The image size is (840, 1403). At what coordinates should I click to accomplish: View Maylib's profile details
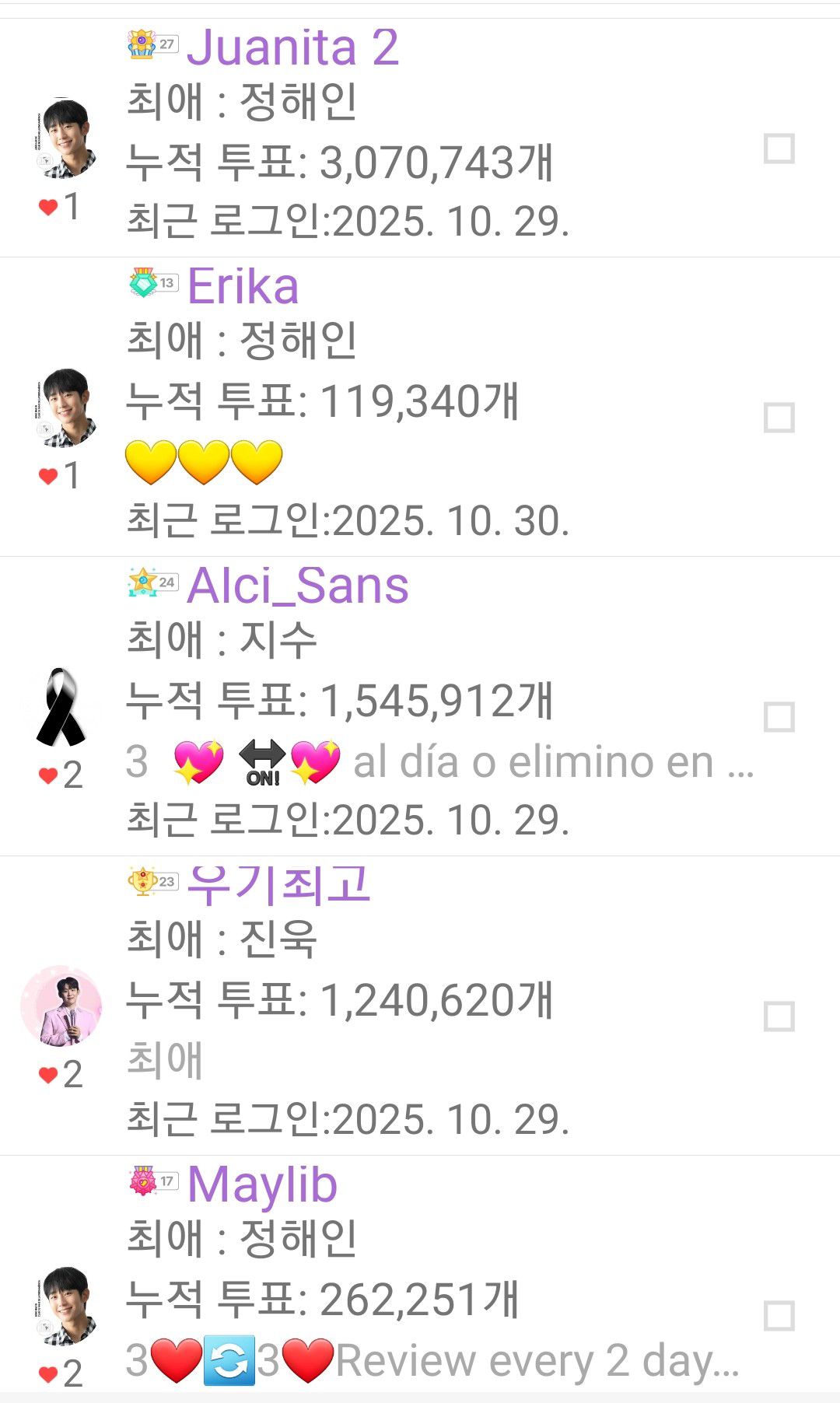[262, 1184]
